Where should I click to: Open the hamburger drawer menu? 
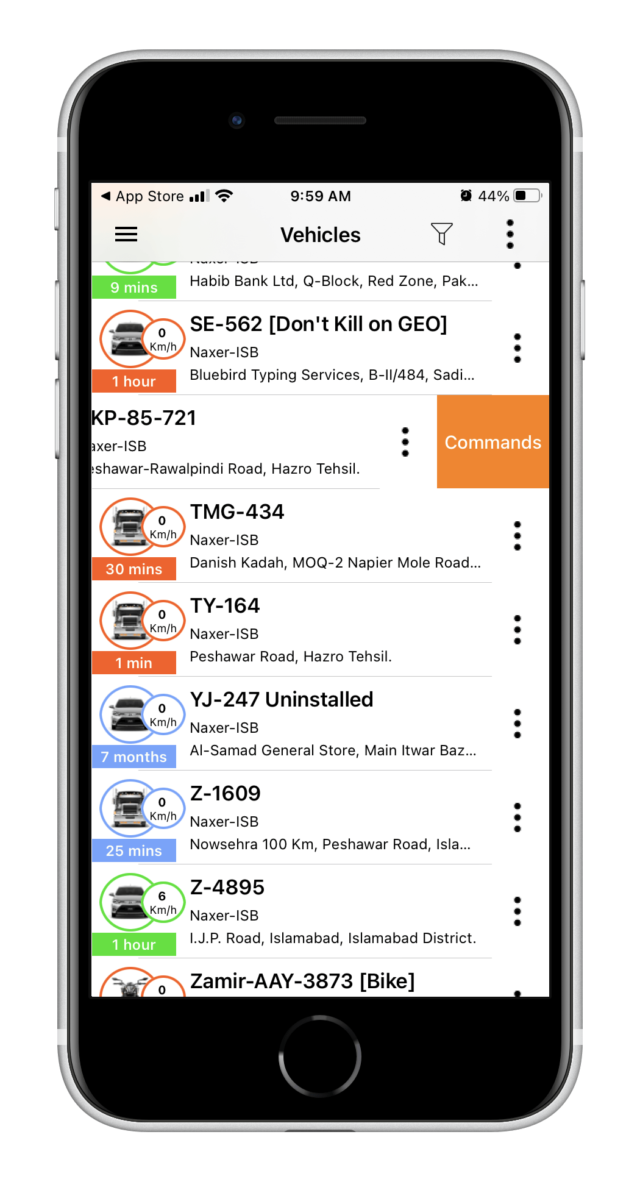point(126,235)
